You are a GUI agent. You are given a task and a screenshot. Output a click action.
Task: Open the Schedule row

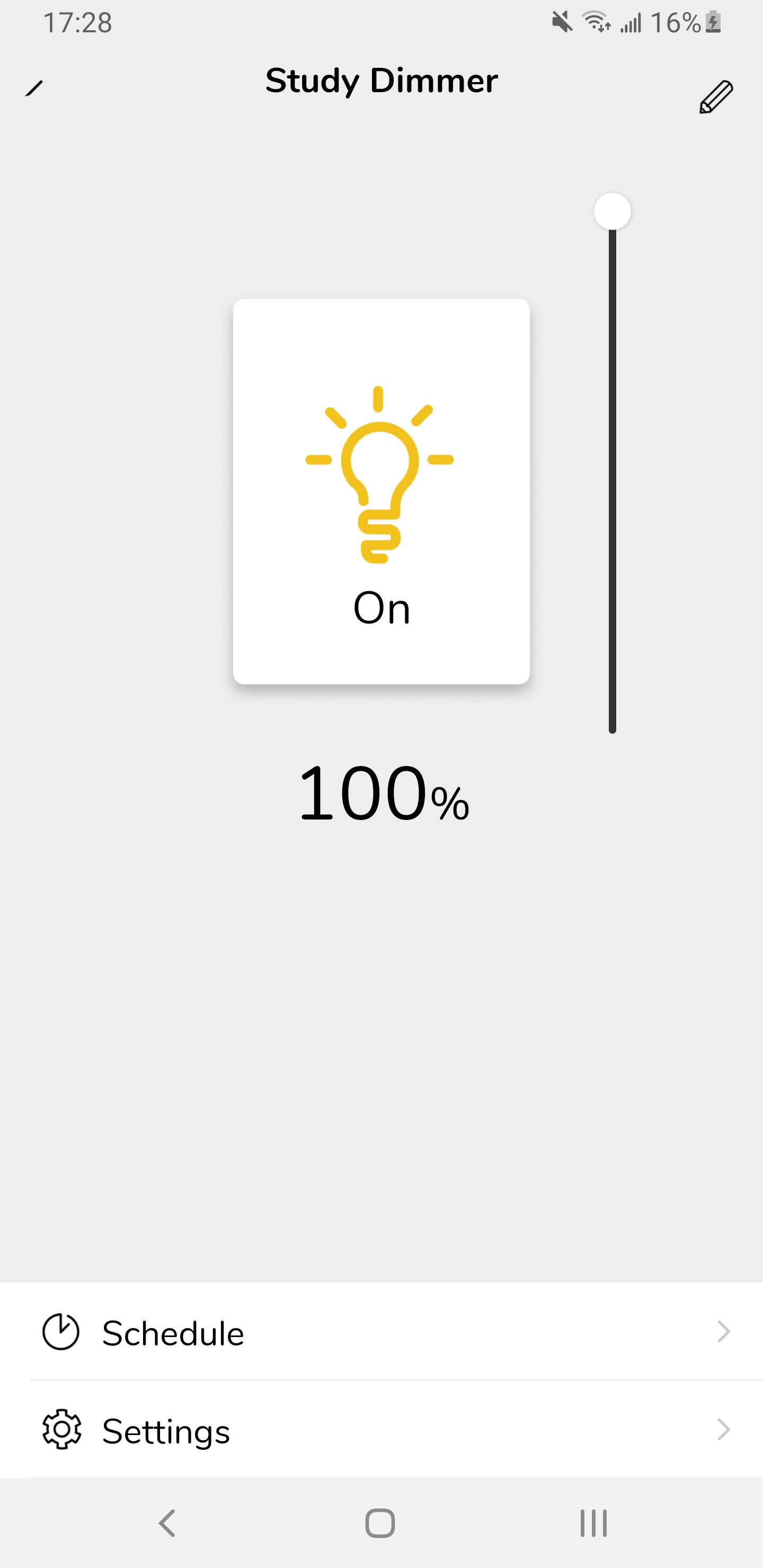click(381, 1332)
